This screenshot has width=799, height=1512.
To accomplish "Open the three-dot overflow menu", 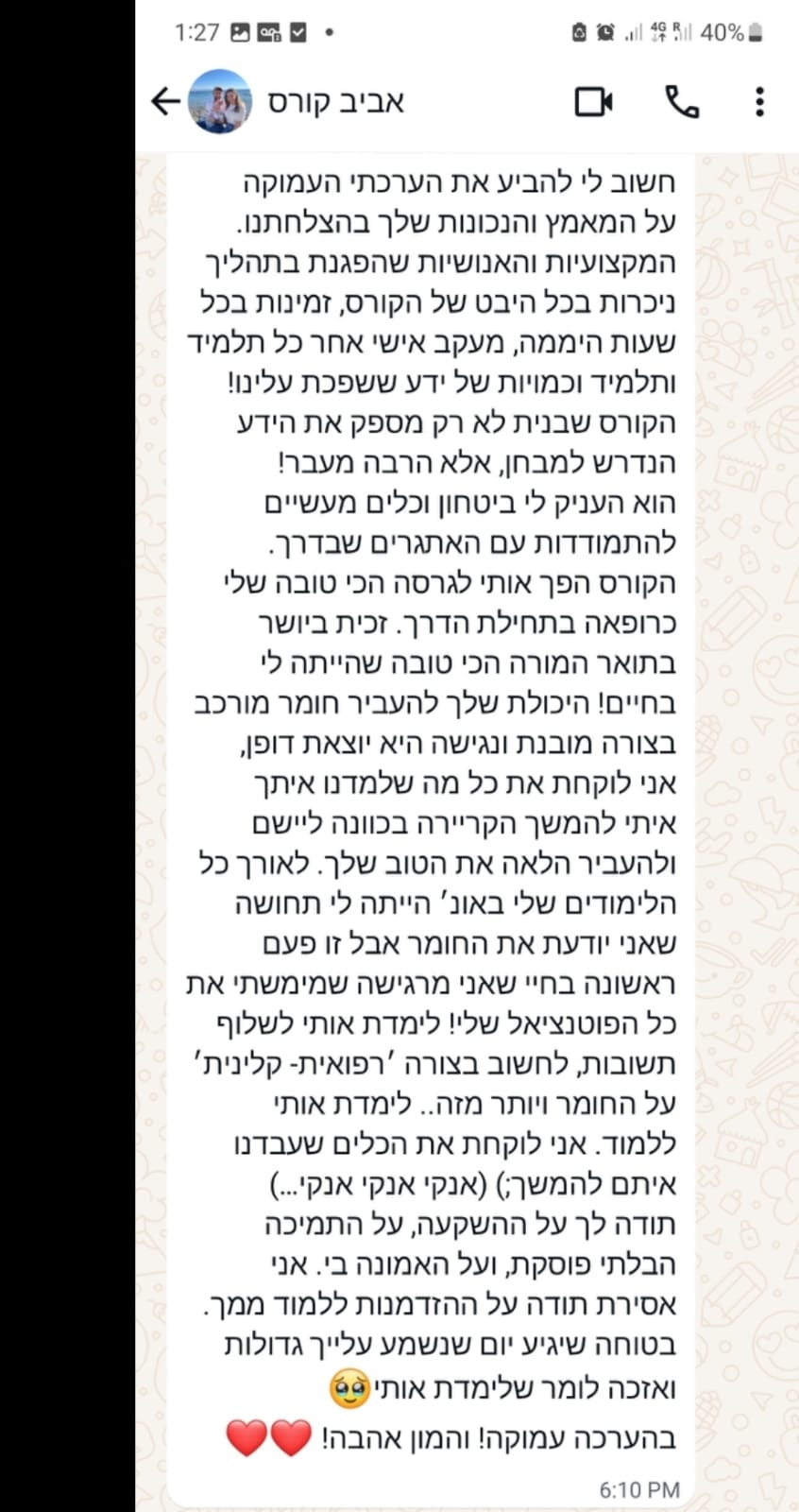I will tap(759, 101).
